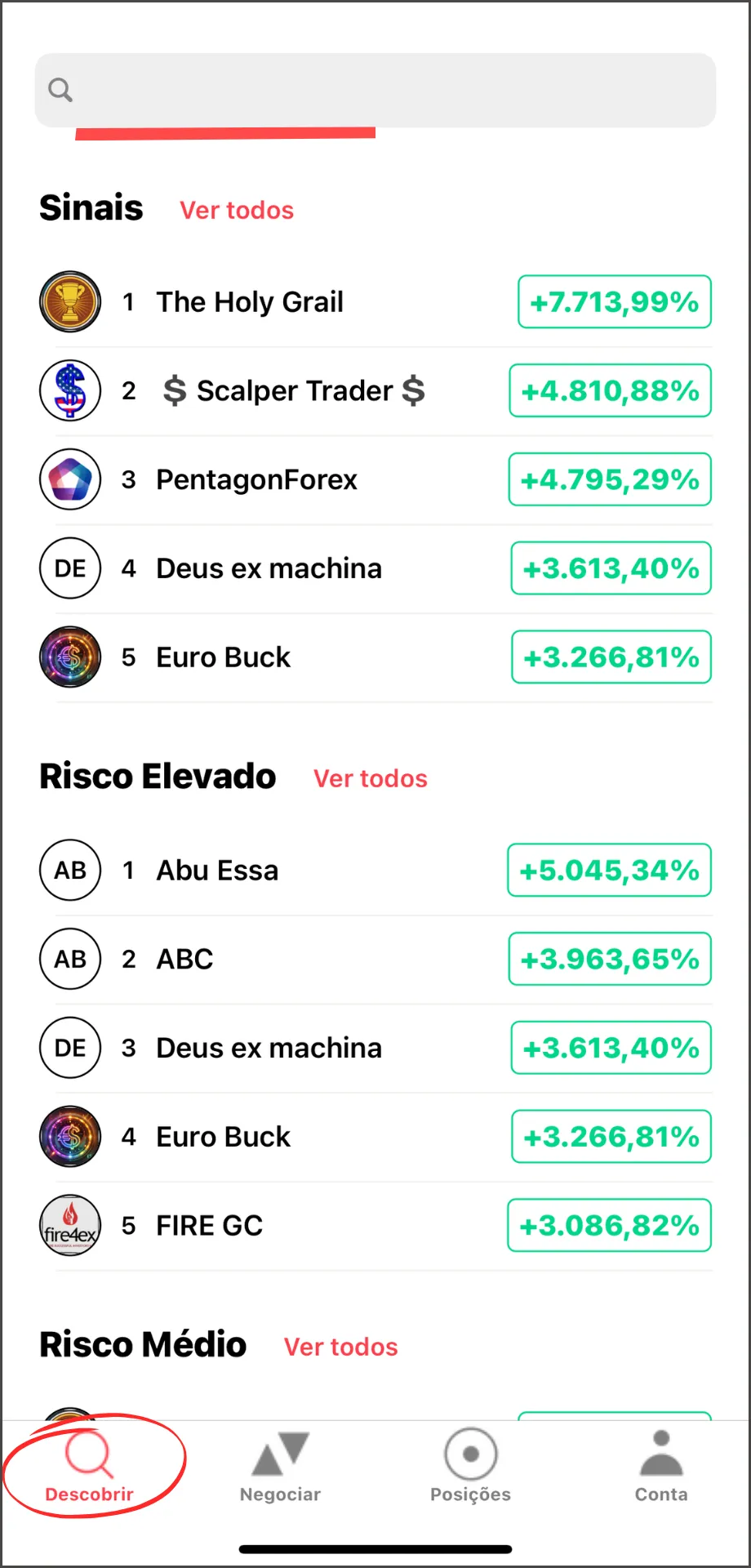The height and width of the screenshot is (1568, 751).
Task: Open the Abu Essa signal
Action: [x=375, y=871]
